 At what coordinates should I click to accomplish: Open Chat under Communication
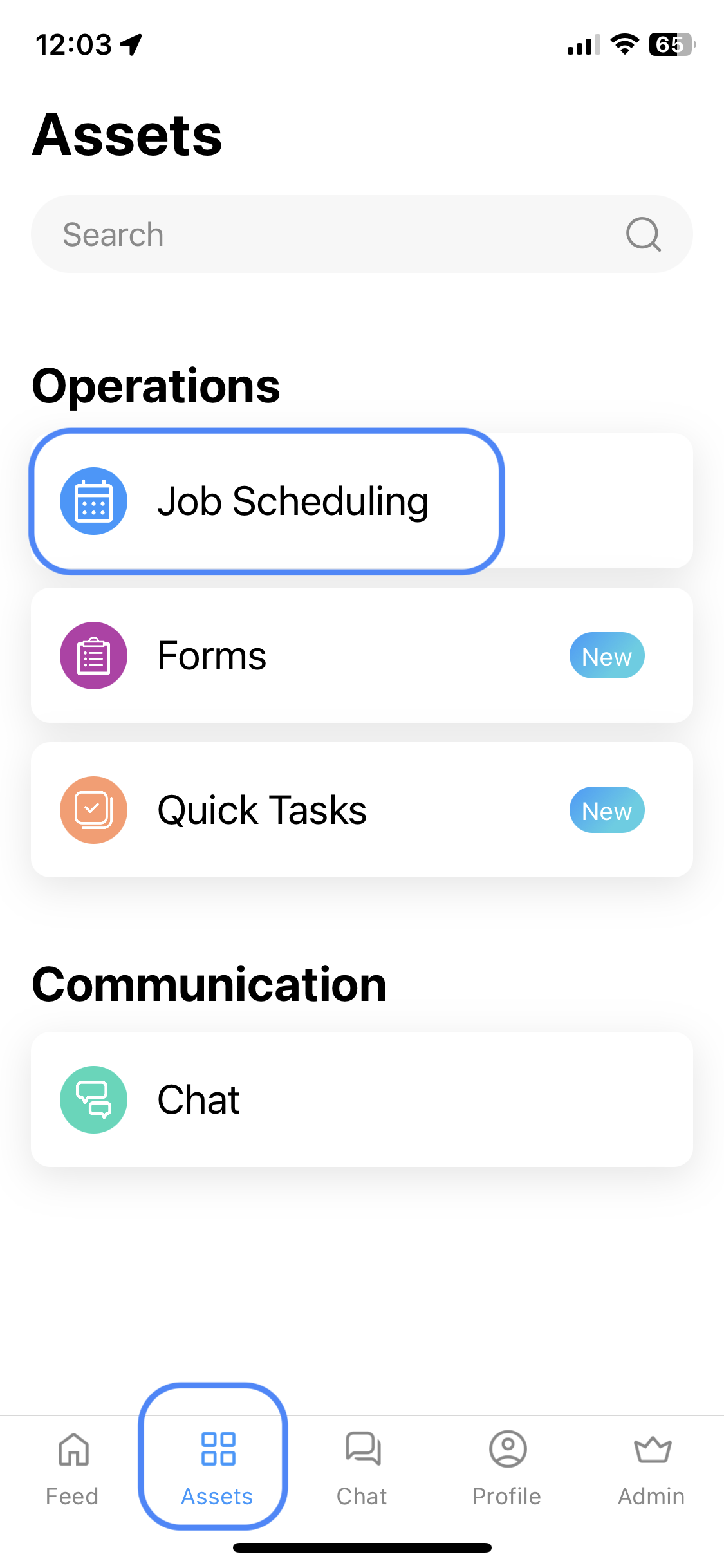click(x=360, y=1099)
